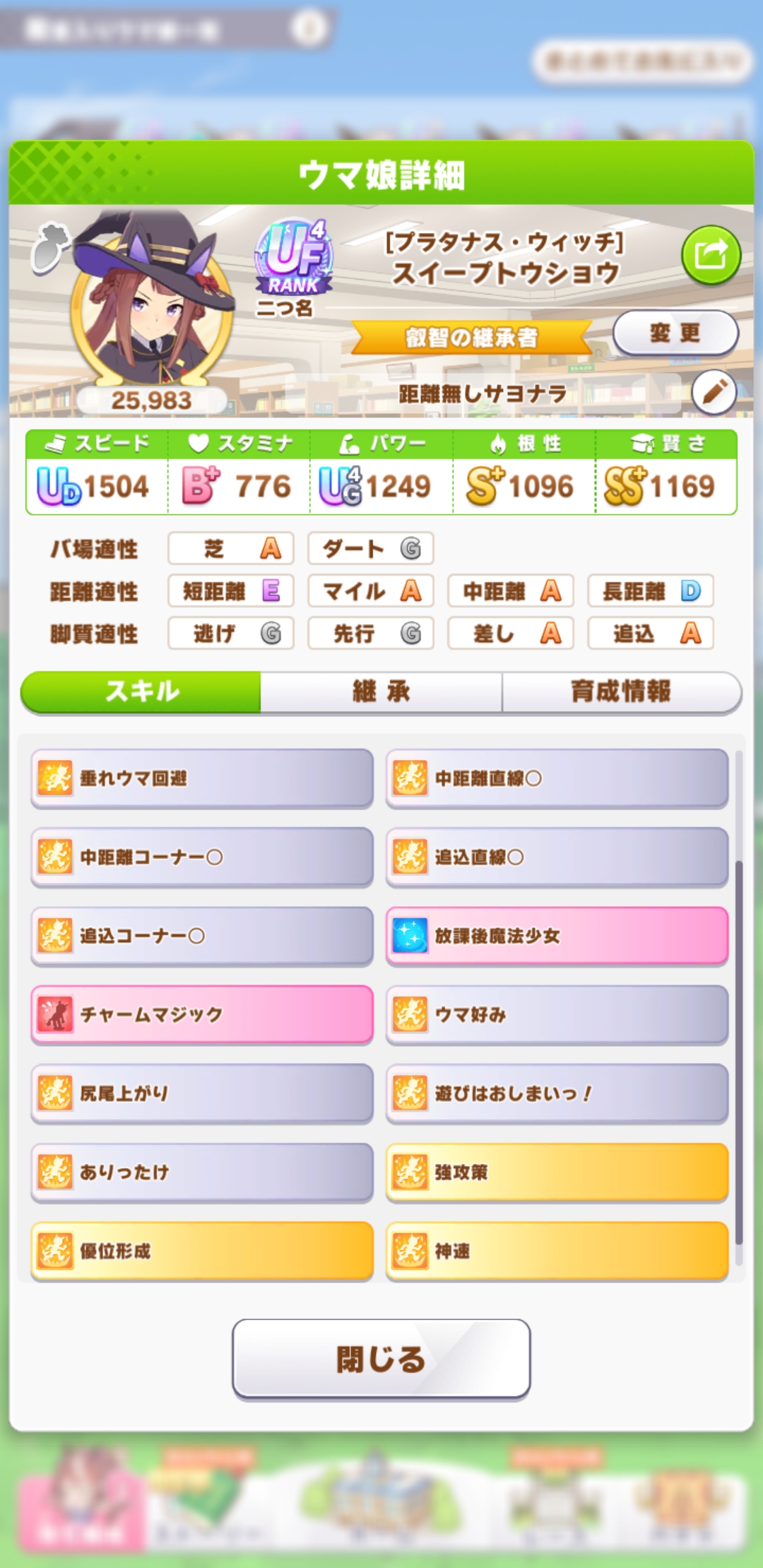Open the チャームマジック skill
Viewport: 763px width, 1568px height.
(202, 1015)
